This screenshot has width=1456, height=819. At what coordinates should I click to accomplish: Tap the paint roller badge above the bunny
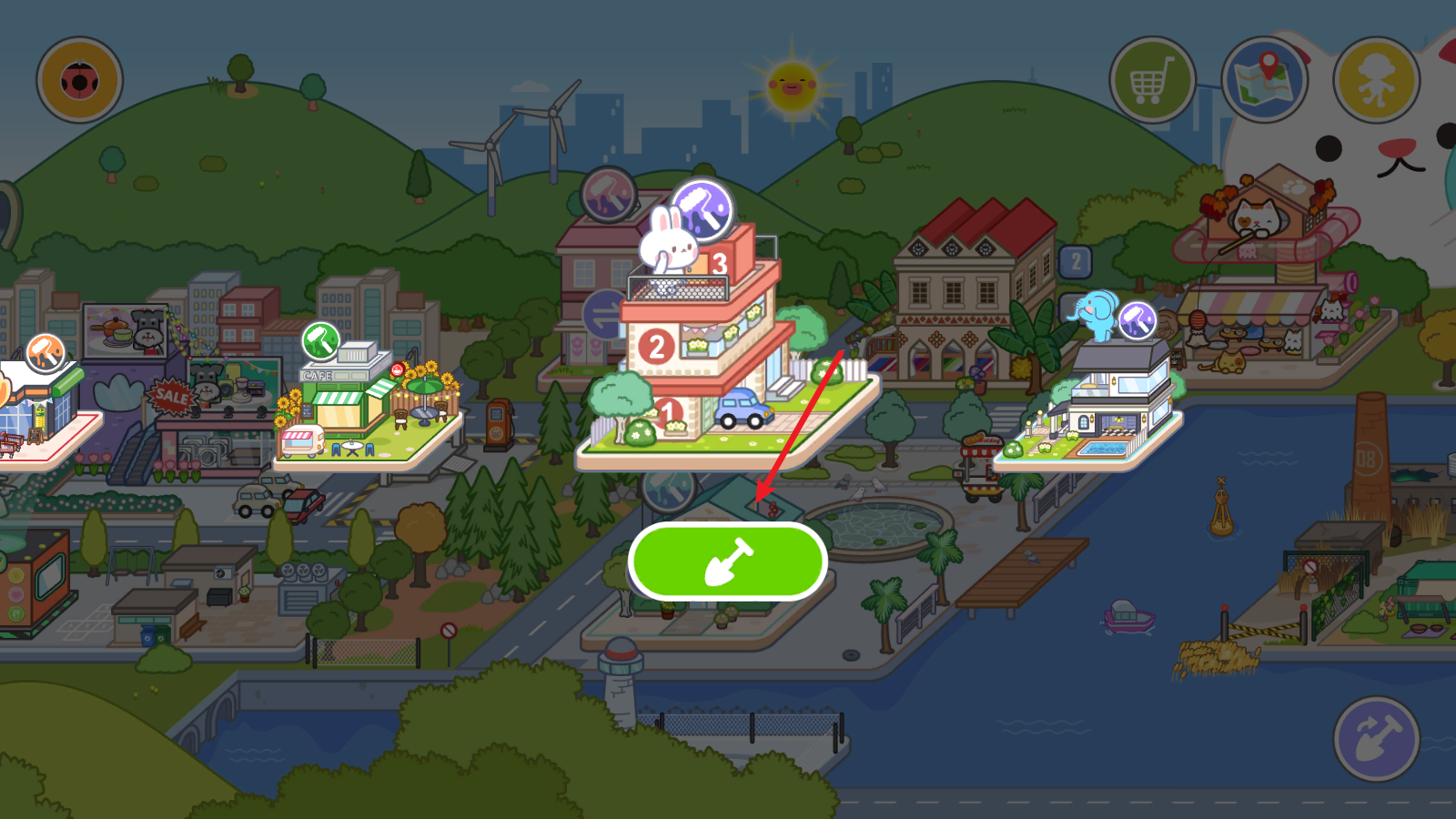pos(703,208)
